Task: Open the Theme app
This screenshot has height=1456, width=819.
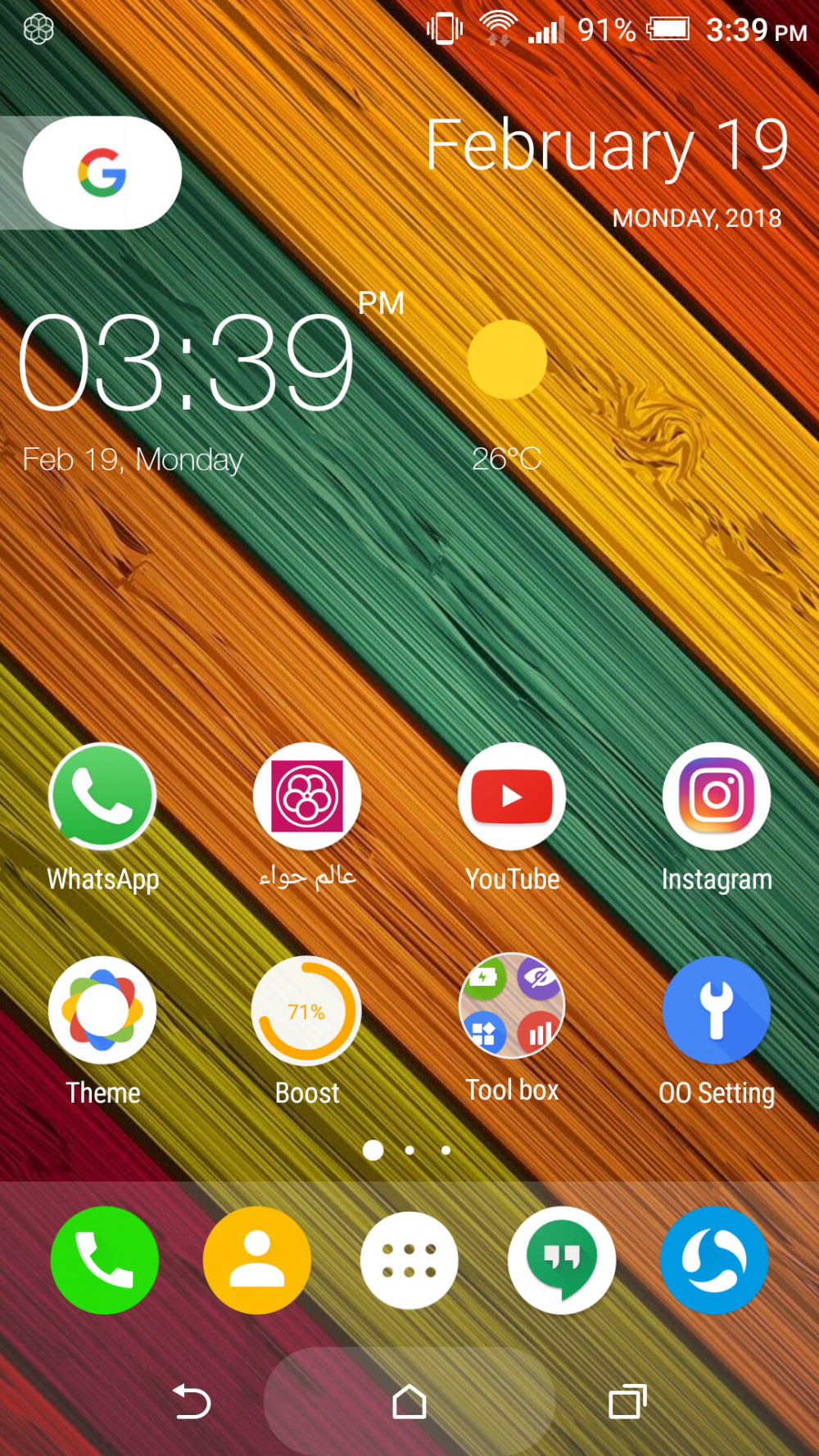Action: pos(102,1010)
